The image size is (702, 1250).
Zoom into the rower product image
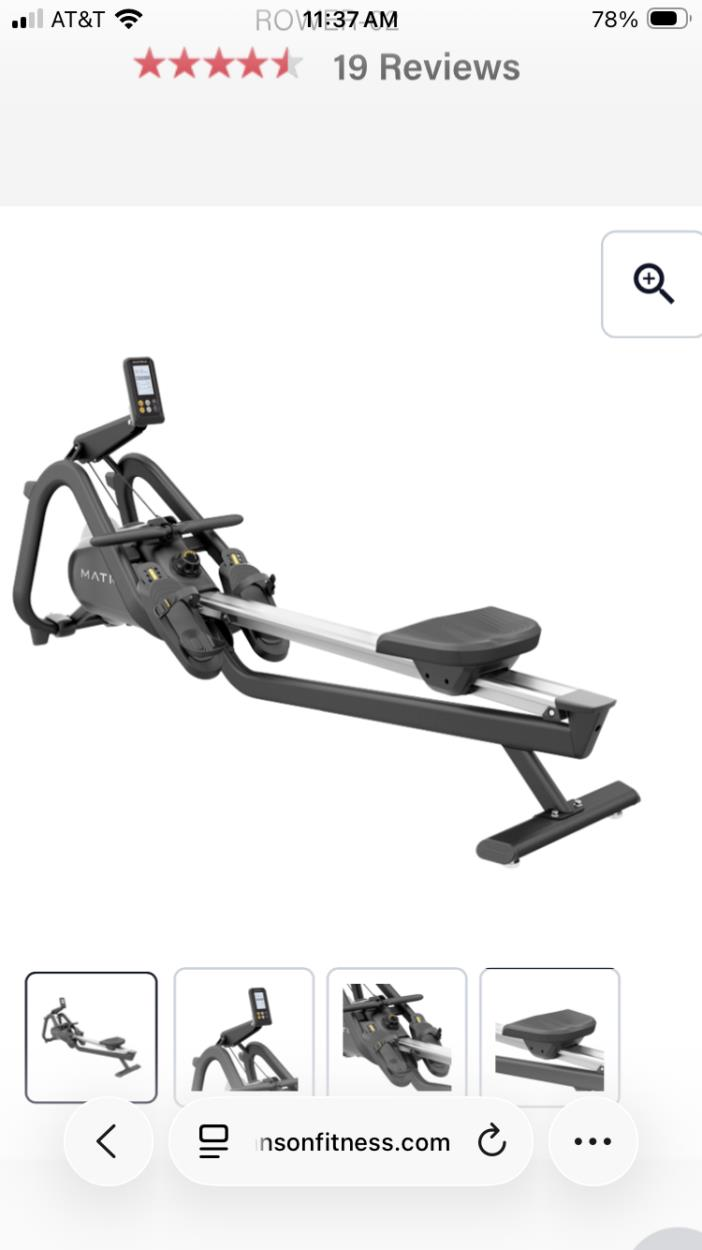[654, 285]
